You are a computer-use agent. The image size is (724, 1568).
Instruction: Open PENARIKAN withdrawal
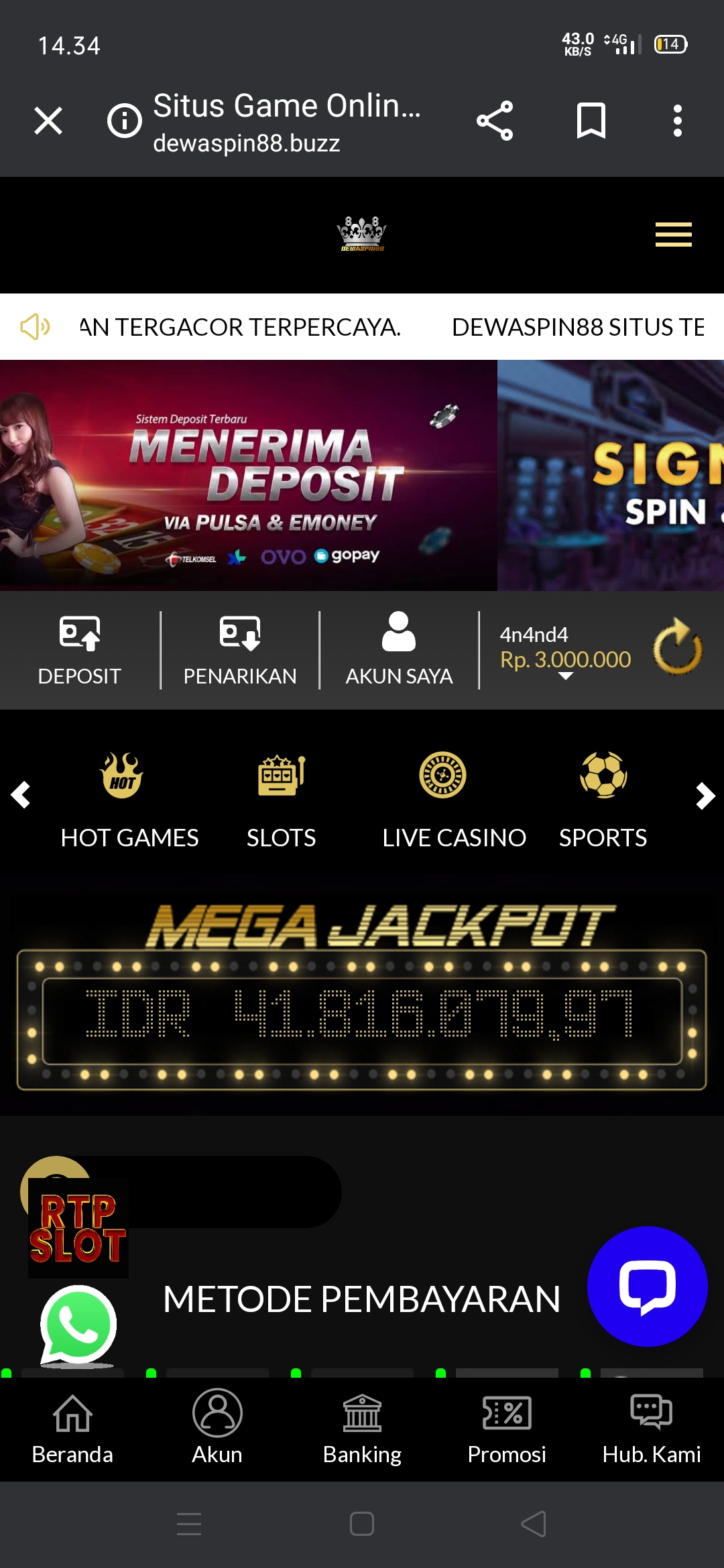point(240,650)
